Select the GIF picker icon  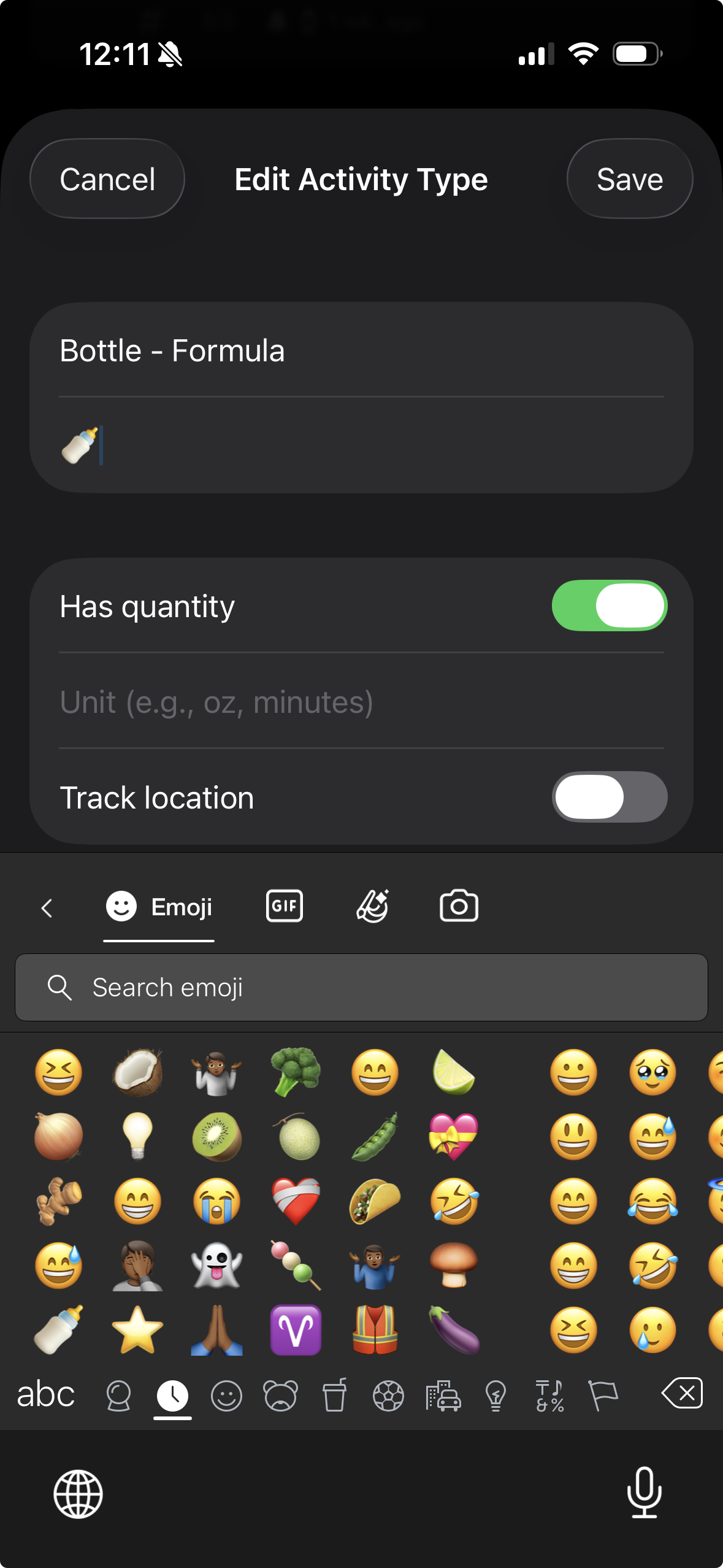(x=283, y=905)
